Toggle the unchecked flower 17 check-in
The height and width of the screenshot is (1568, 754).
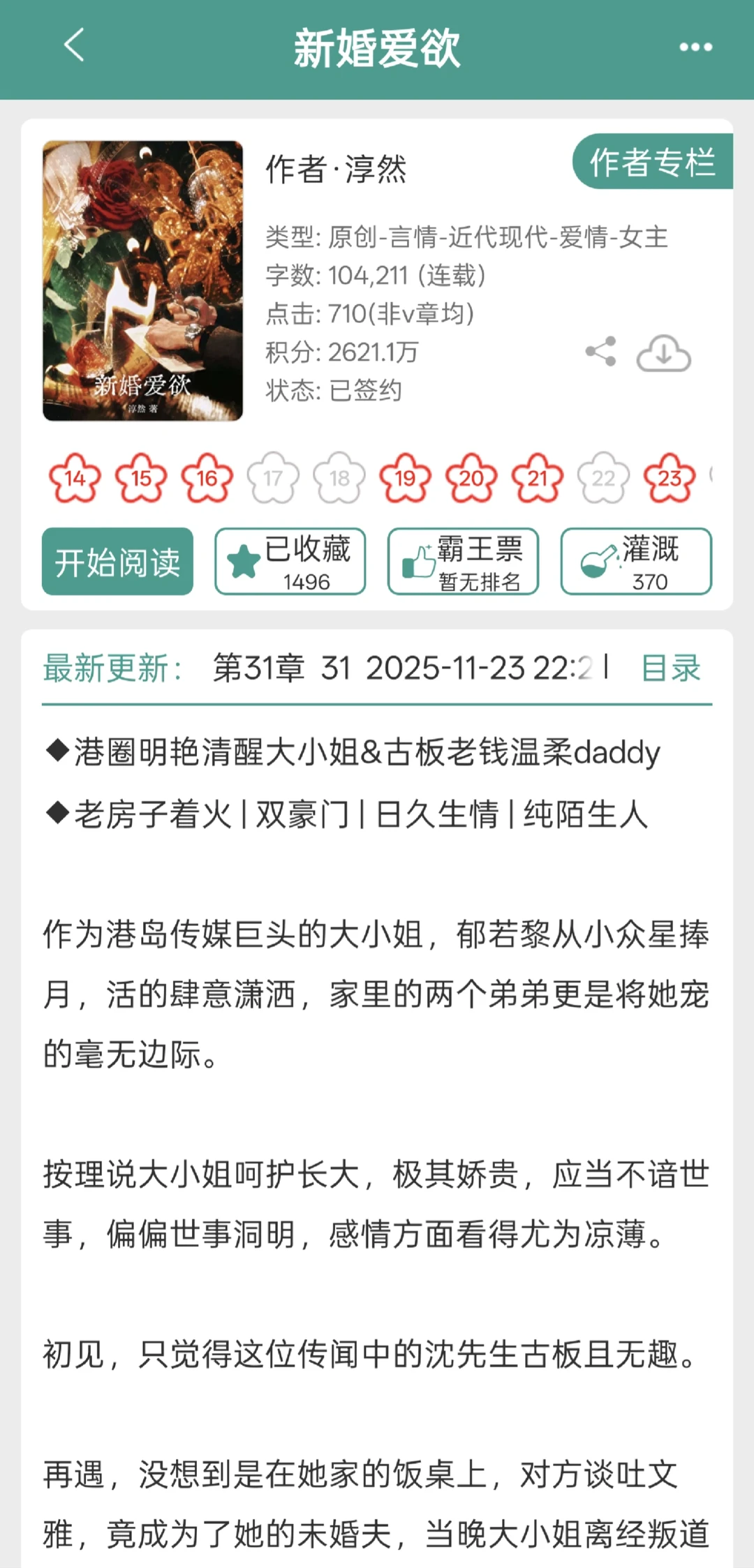click(x=272, y=477)
